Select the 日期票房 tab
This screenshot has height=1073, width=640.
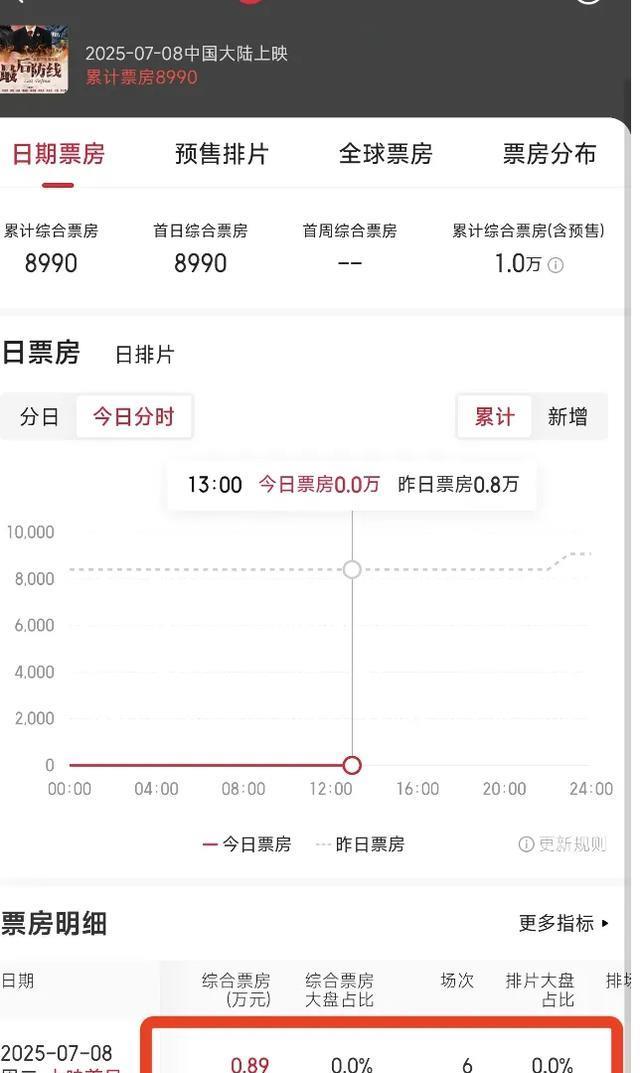[x=58, y=154]
